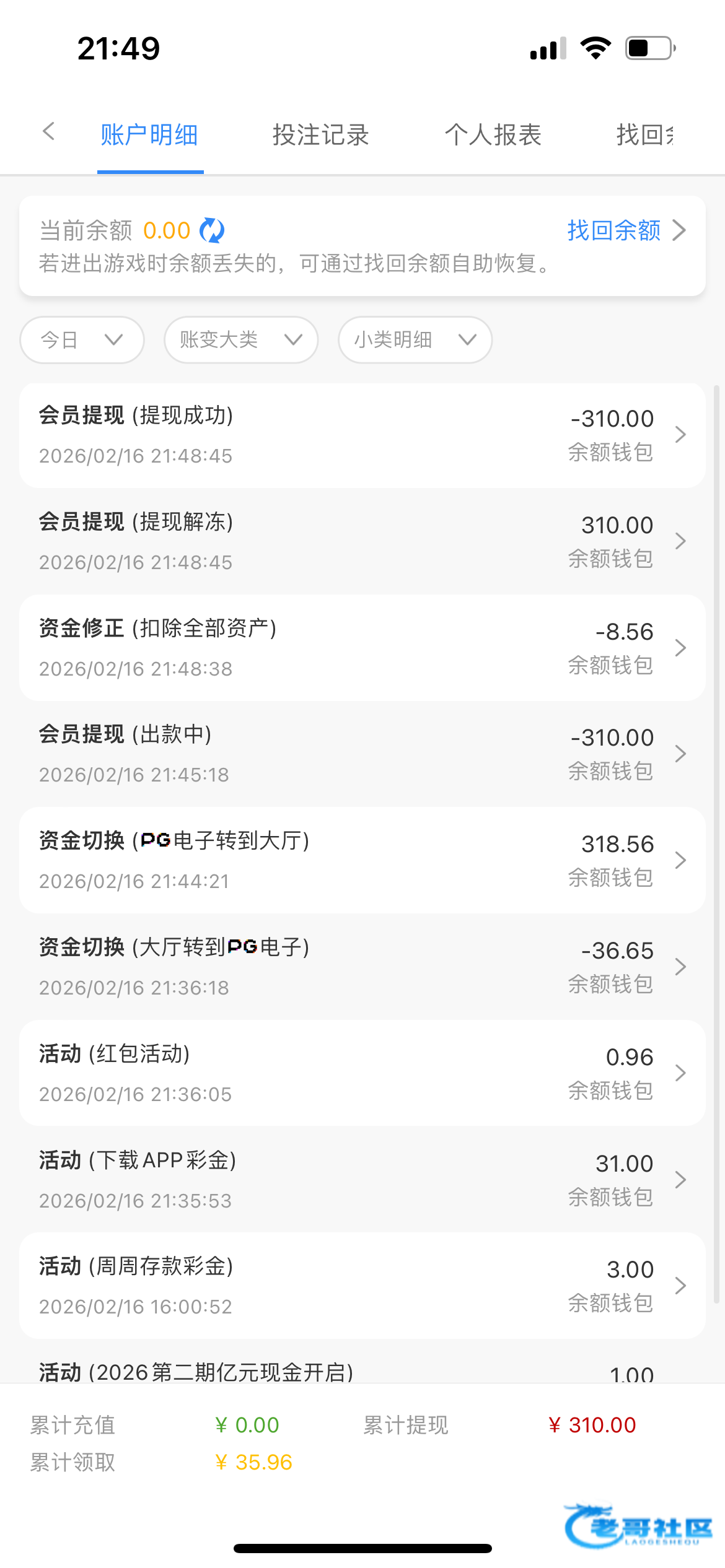Open the 资金修正 (扣除全部资产) record

coord(362,648)
